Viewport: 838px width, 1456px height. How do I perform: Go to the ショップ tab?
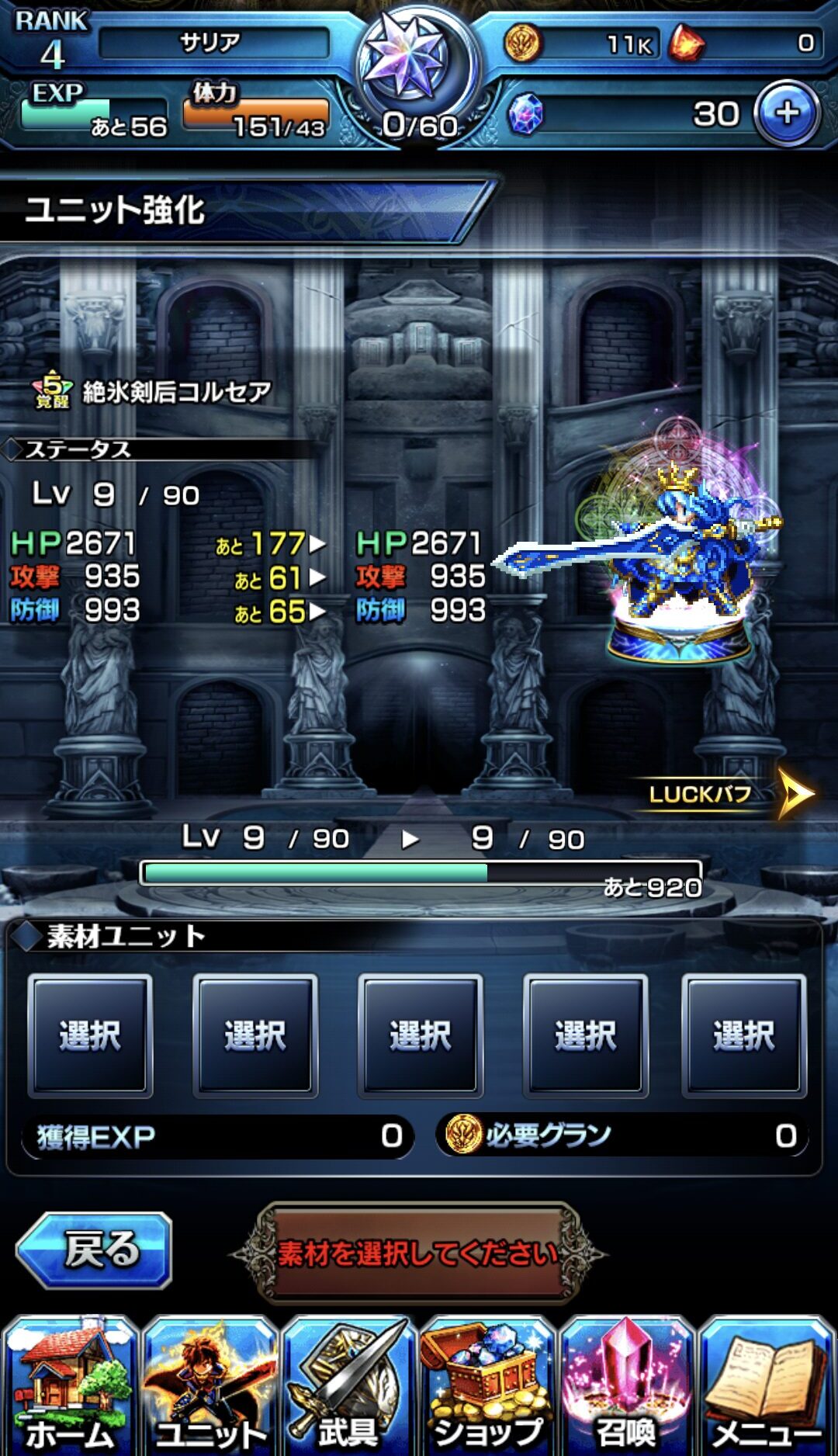(487, 1385)
